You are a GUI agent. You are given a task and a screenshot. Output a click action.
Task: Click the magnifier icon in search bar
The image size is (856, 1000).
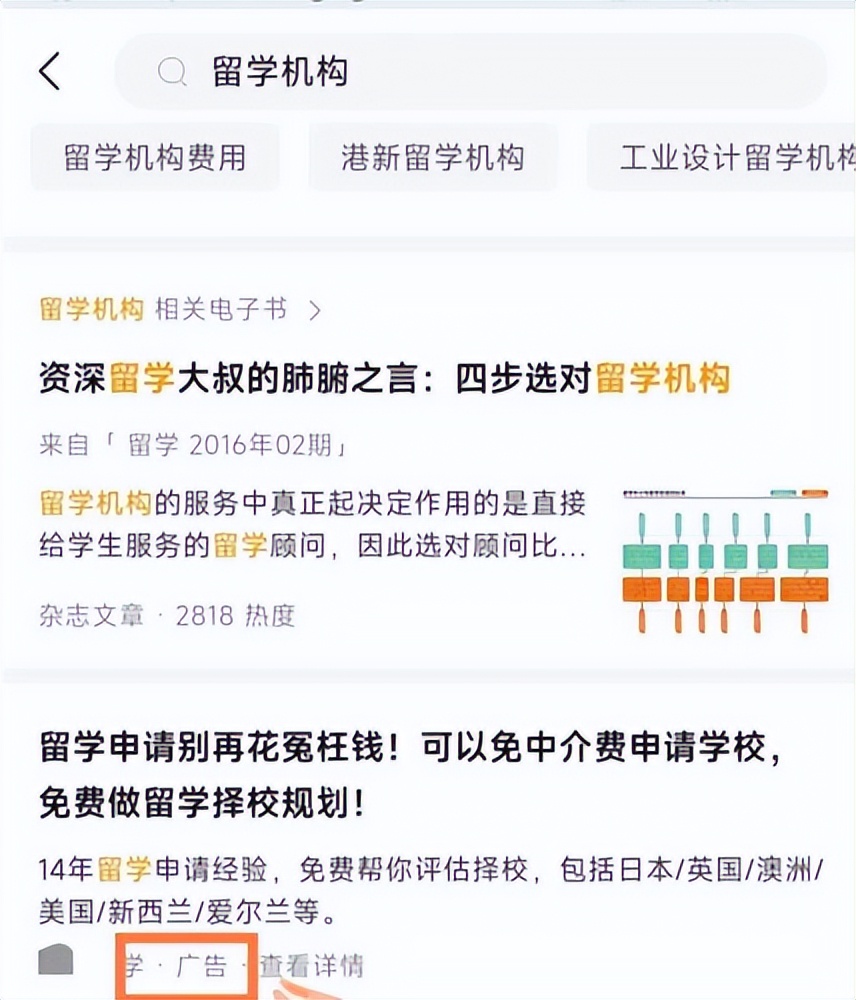171,71
